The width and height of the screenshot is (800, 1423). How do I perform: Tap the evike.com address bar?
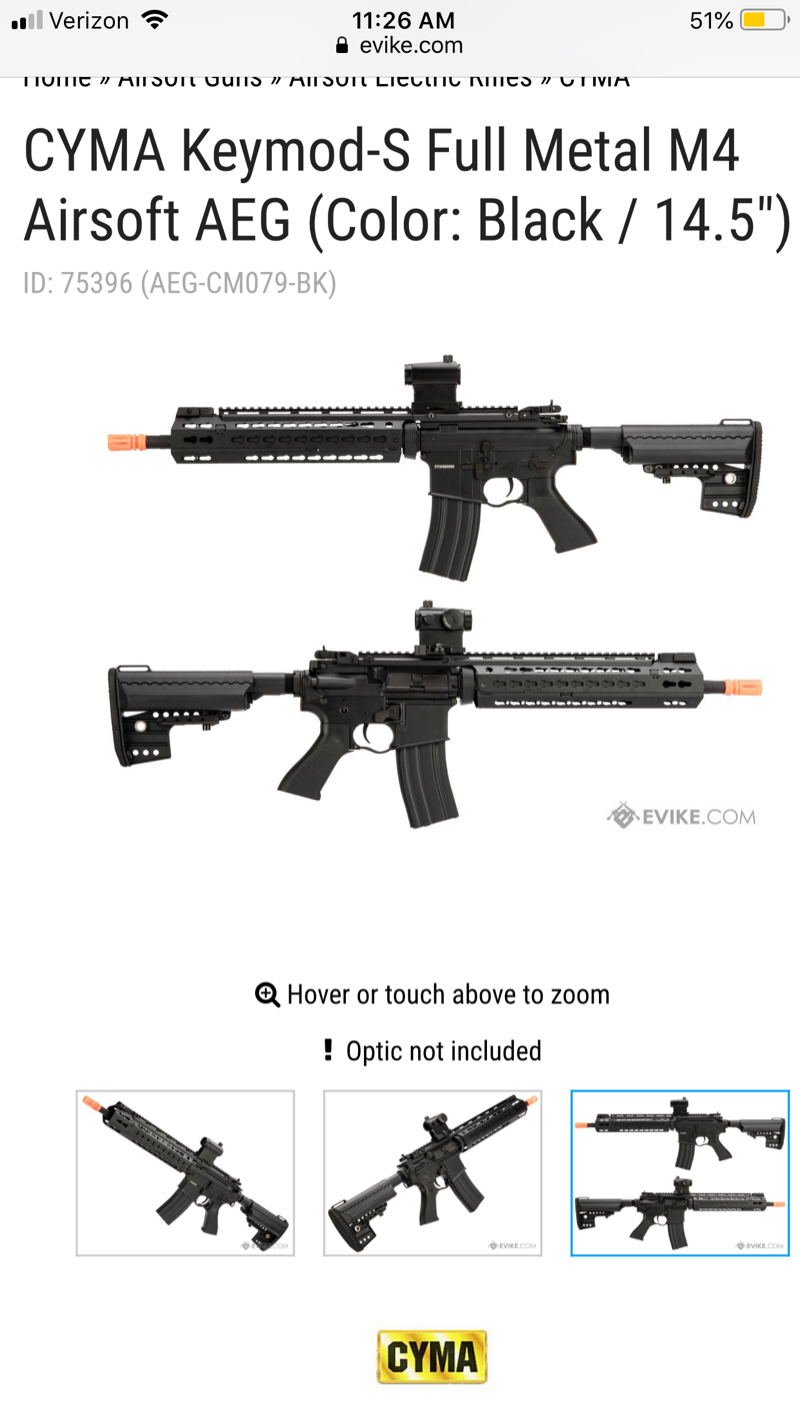[x=400, y=46]
